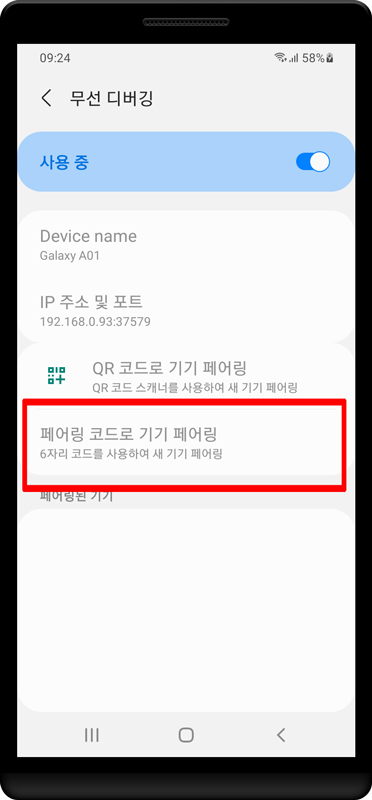Open QR 코드로 기기 페어링
Viewport: 372px width, 800px height.
tap(186, 377)
